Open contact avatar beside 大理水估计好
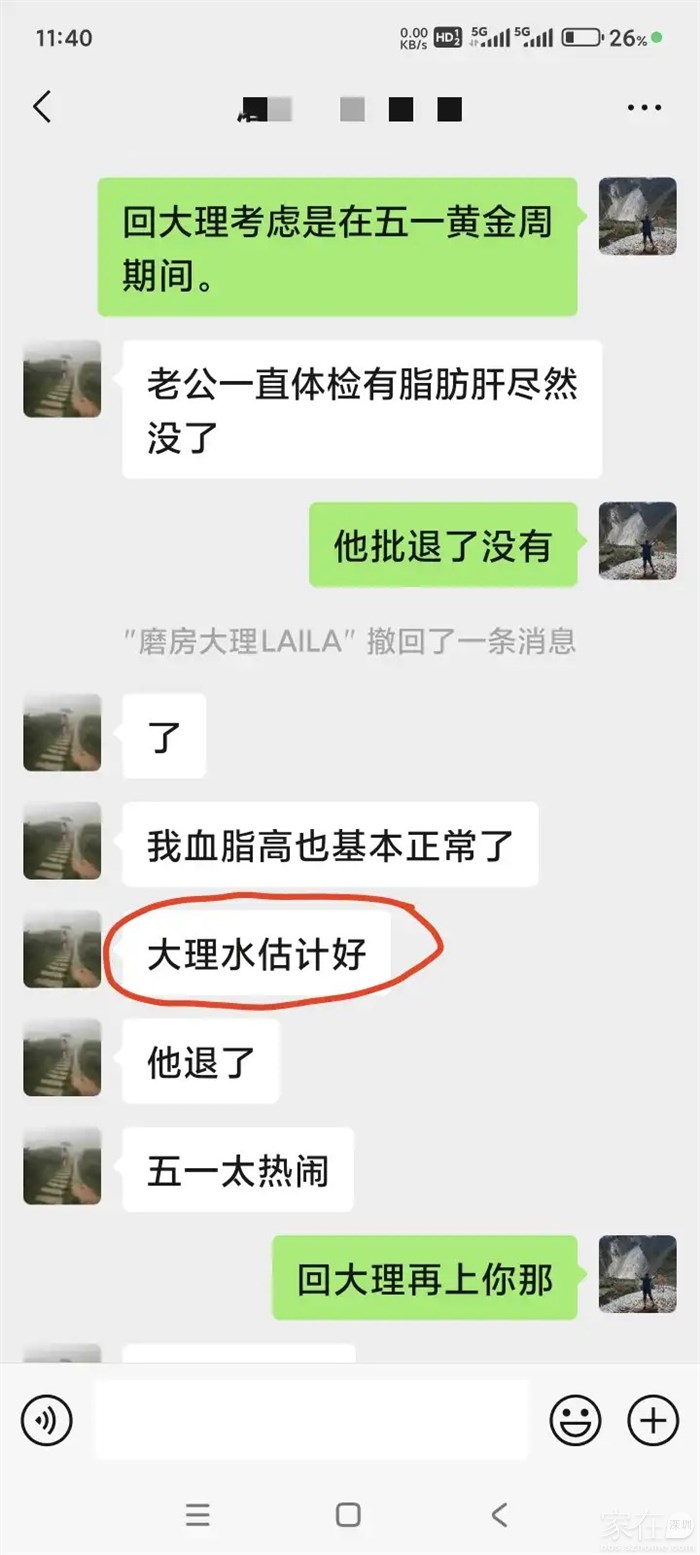700x1555 pixels. click(x=62, y=949)
